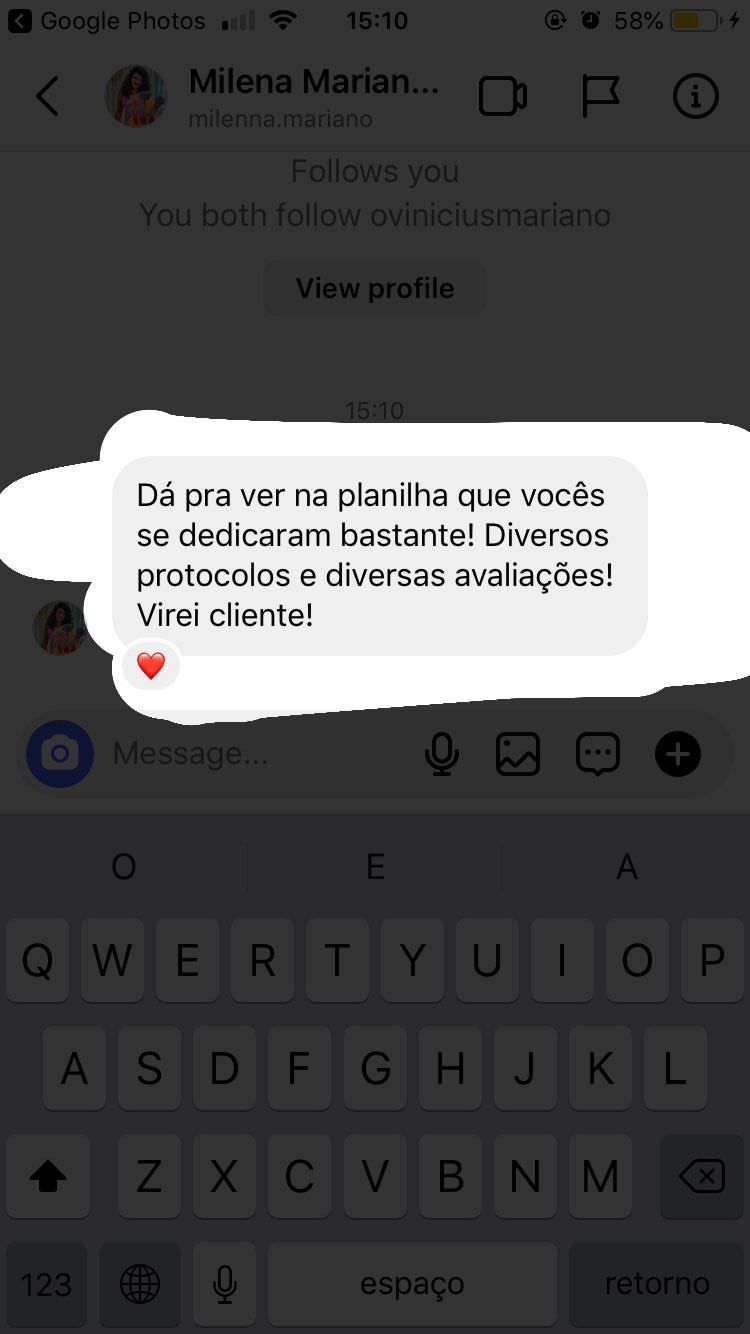
Task: Start a video call with Milena
Action: [x=502, y=97]
